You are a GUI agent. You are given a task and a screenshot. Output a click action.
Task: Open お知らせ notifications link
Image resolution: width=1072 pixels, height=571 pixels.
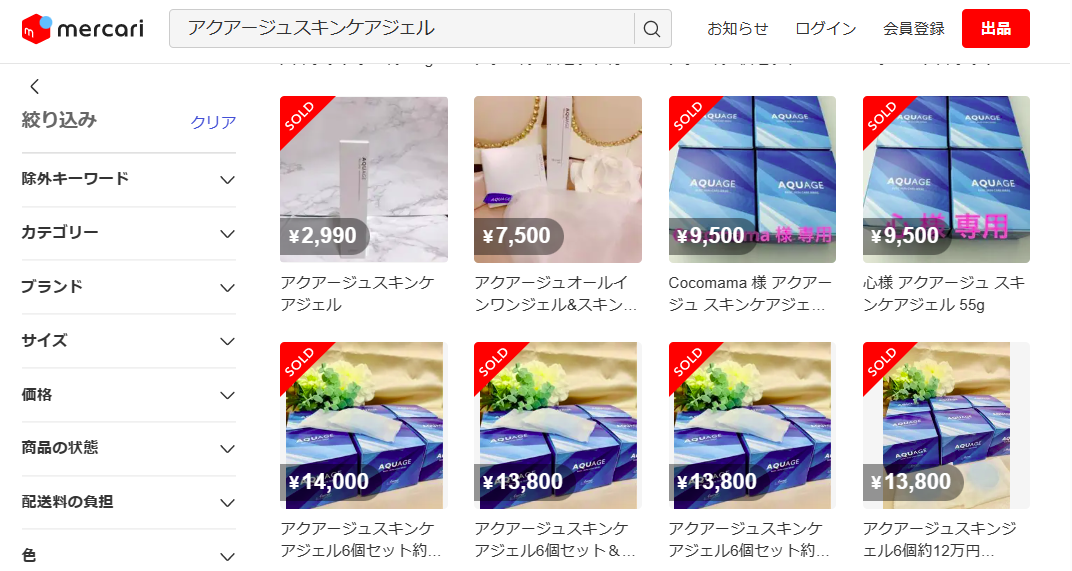pyautogui.click(x=737, y=29)
